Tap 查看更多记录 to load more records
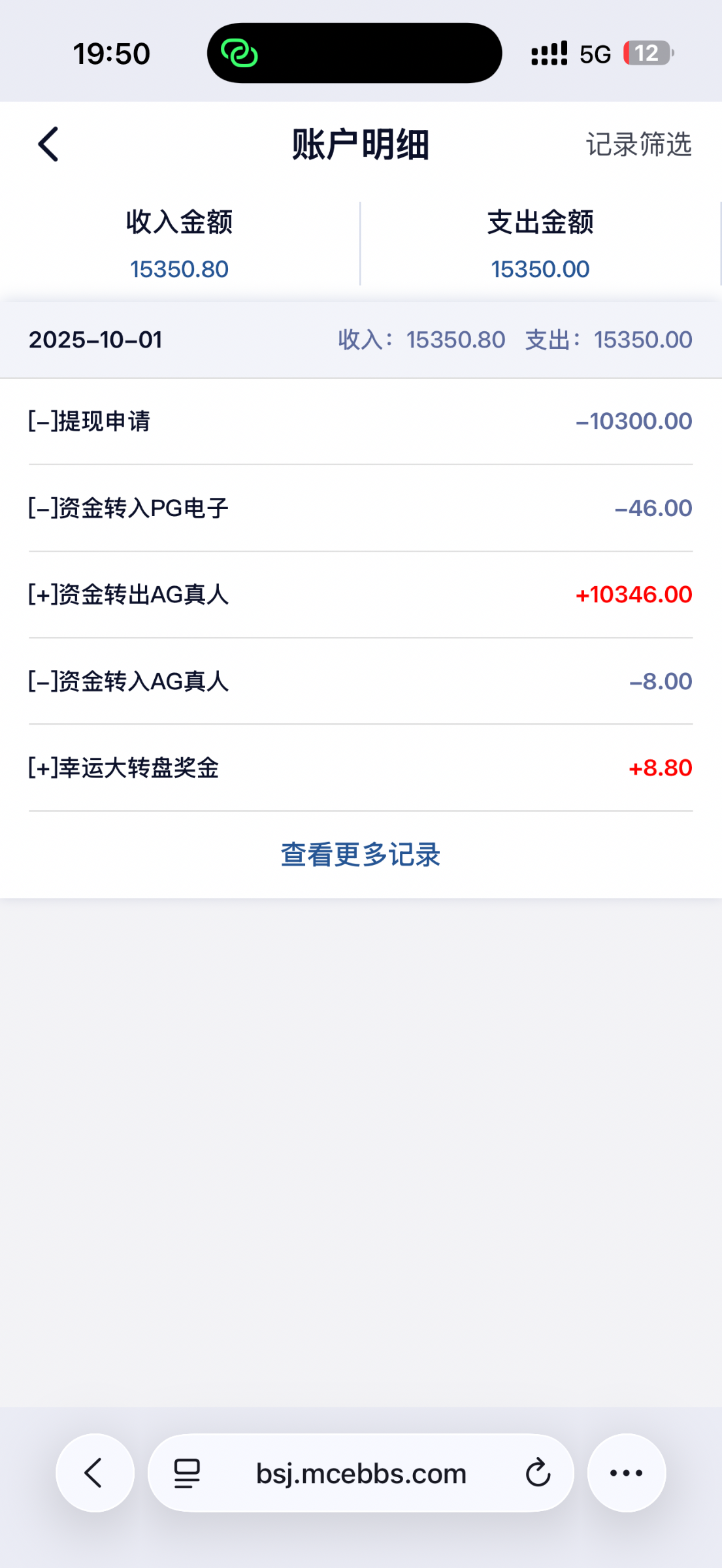This screenshot has height=1568, width=722. click(x=361, y=855)
